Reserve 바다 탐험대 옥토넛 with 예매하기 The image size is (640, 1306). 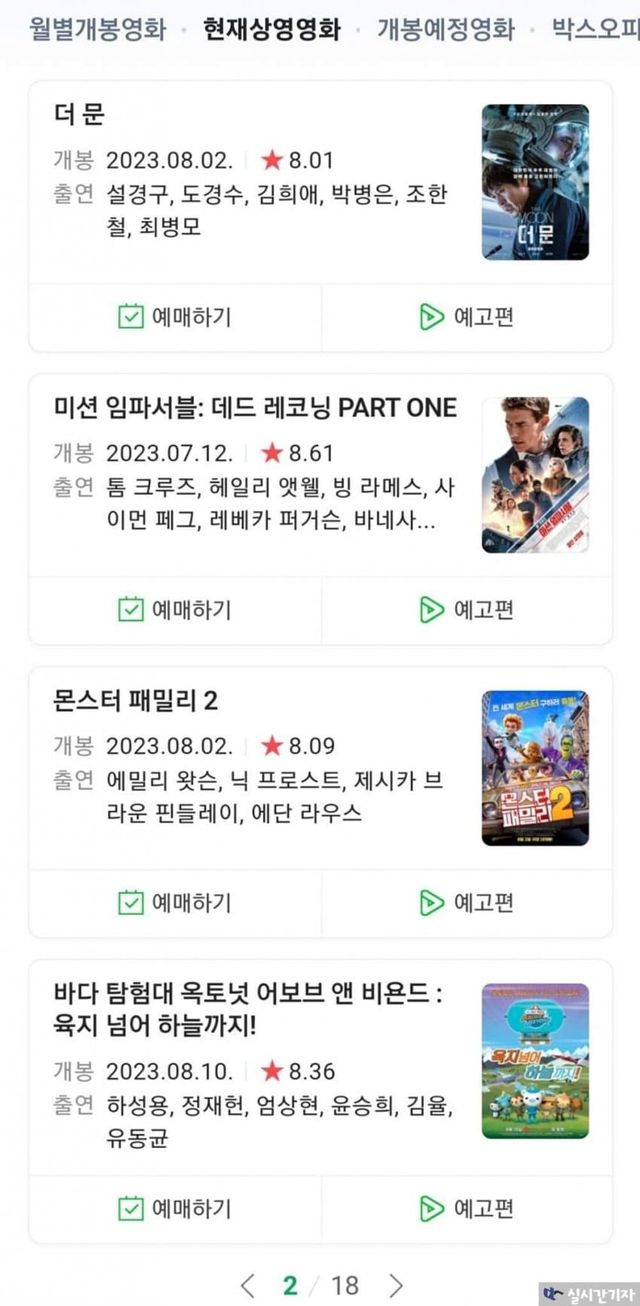click(175, 1208)
